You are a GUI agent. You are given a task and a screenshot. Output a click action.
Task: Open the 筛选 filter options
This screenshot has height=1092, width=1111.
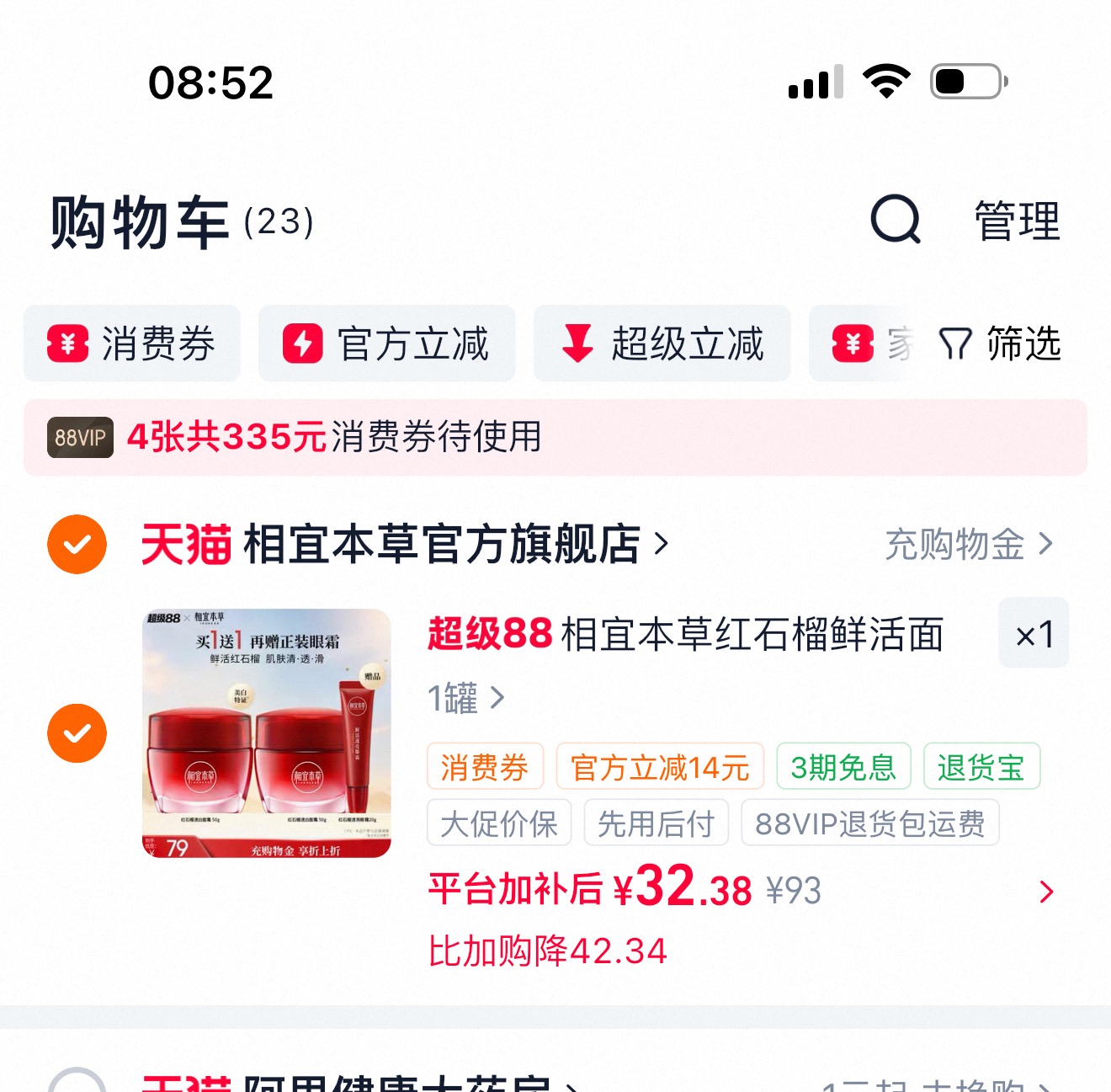(1001, 344)
